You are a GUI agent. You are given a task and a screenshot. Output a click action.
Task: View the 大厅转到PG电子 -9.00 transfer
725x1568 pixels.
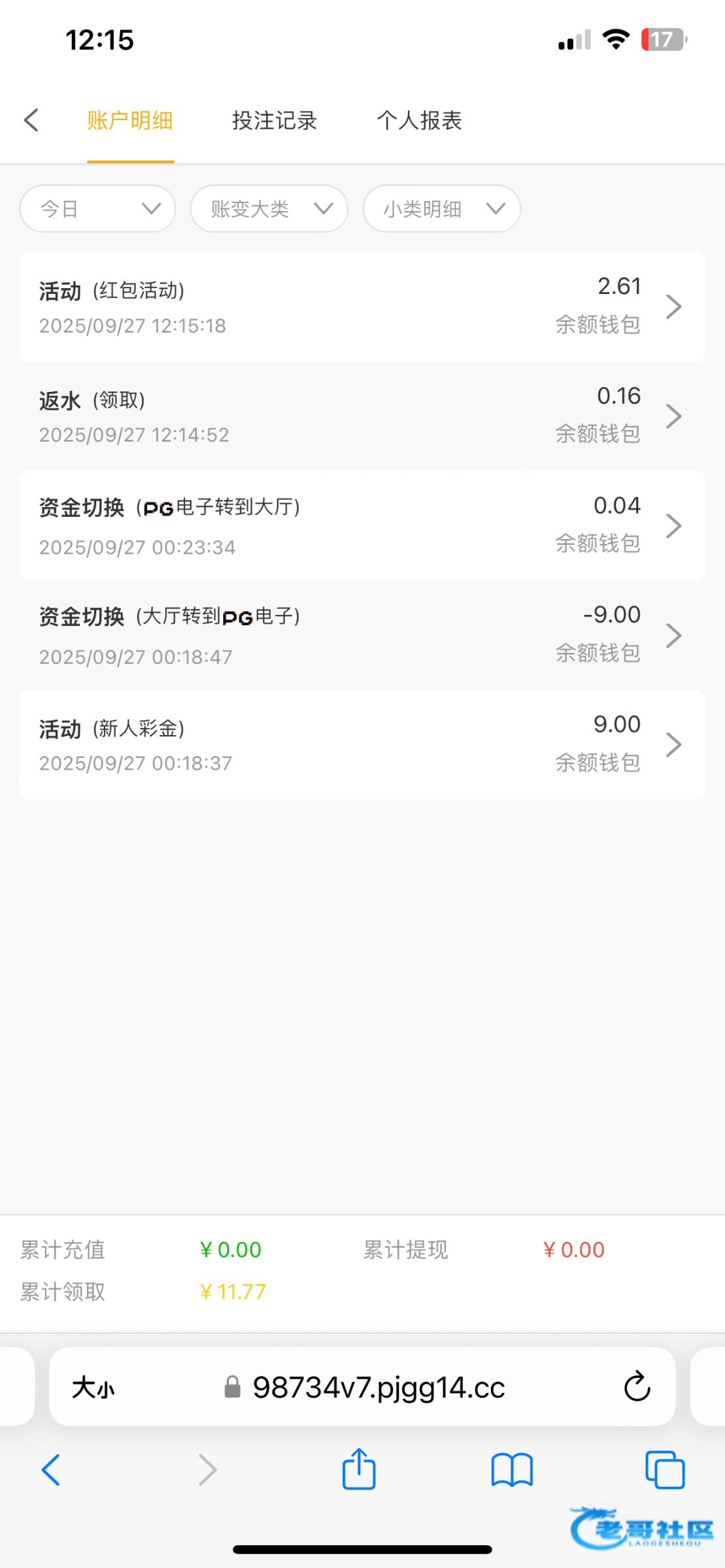(362, 635)
